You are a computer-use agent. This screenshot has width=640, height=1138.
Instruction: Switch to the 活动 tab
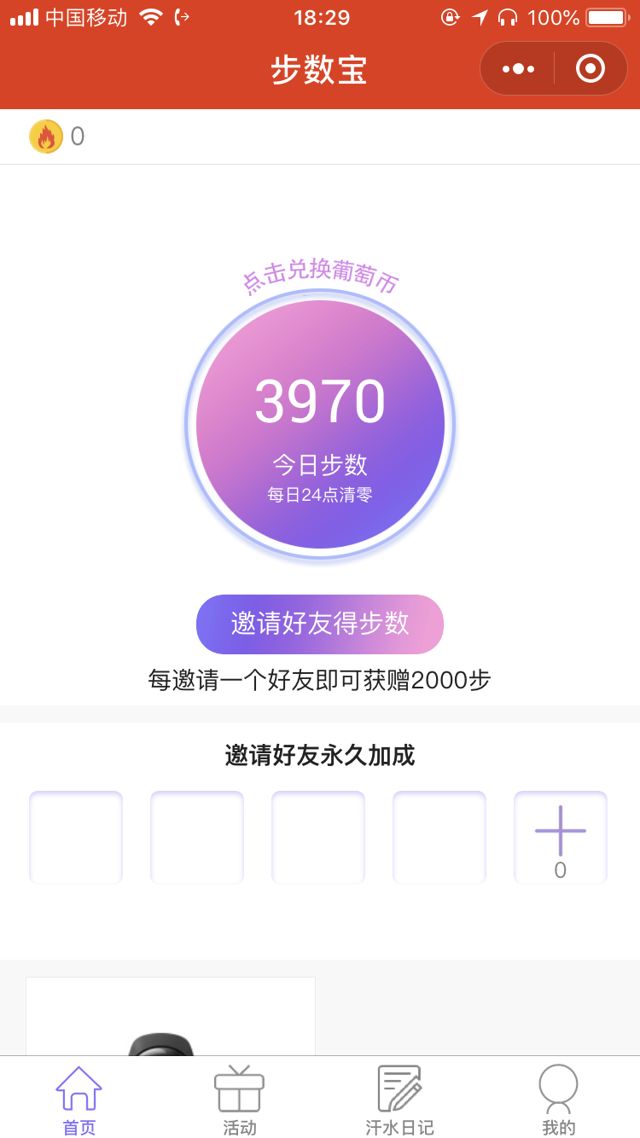(x=240, y=1100)
